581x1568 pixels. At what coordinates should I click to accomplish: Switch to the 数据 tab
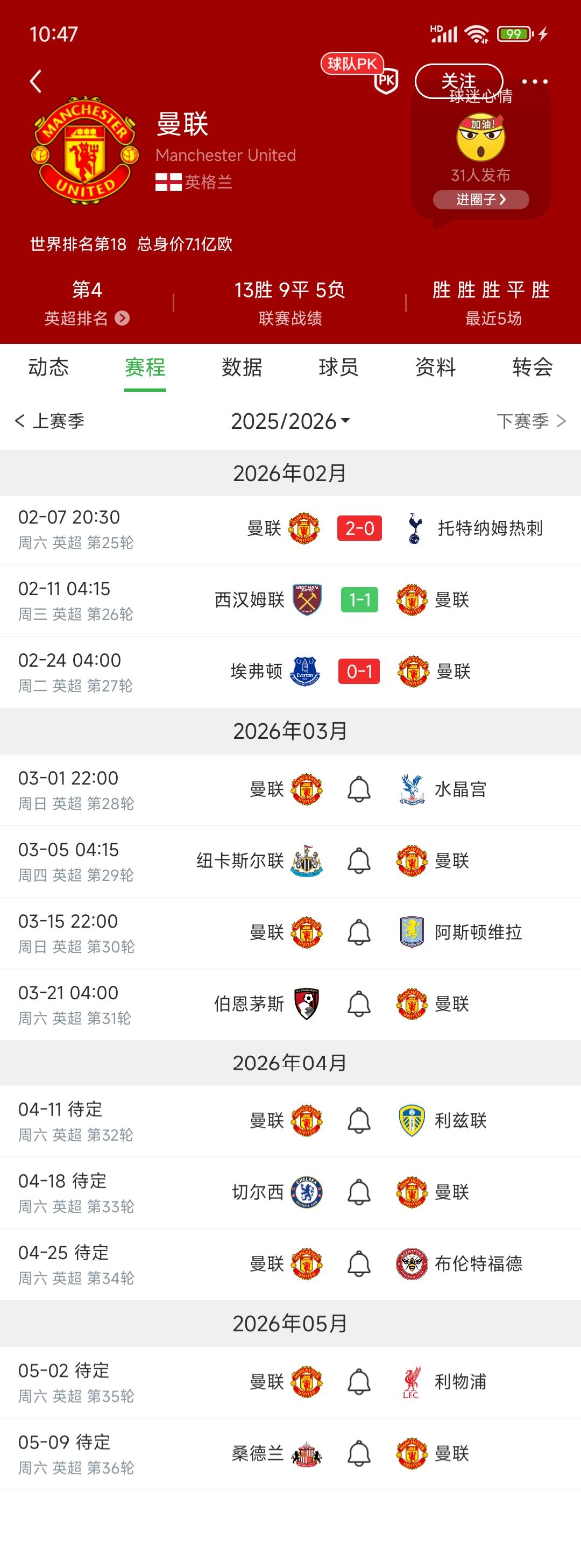pos(242,367)
